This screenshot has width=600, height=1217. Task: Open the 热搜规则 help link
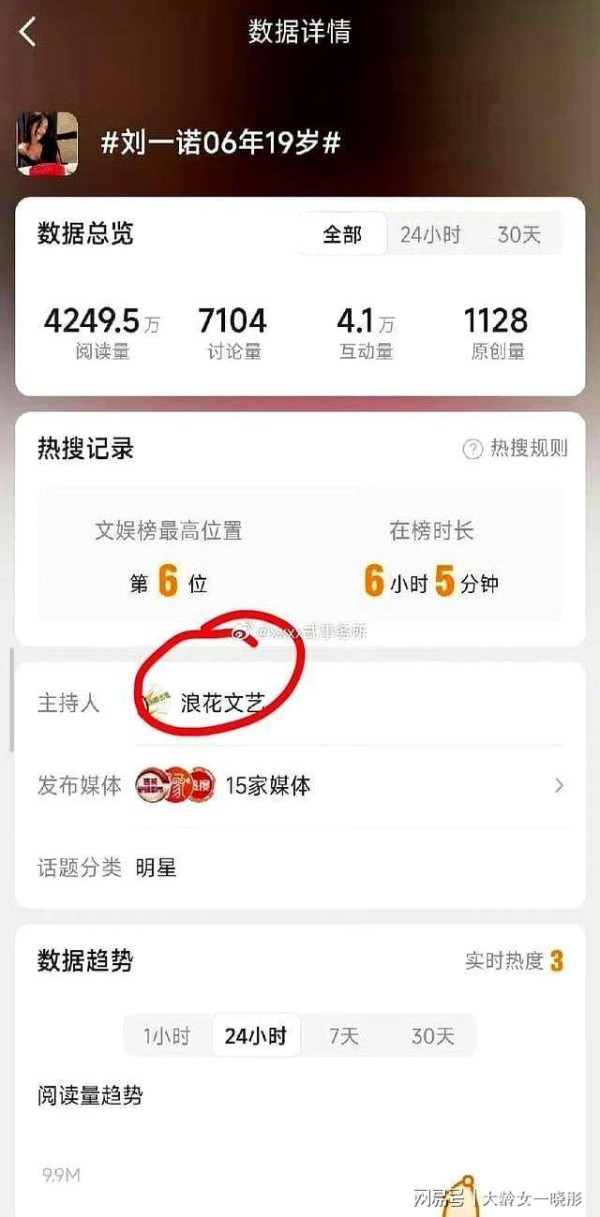point(516,449)
